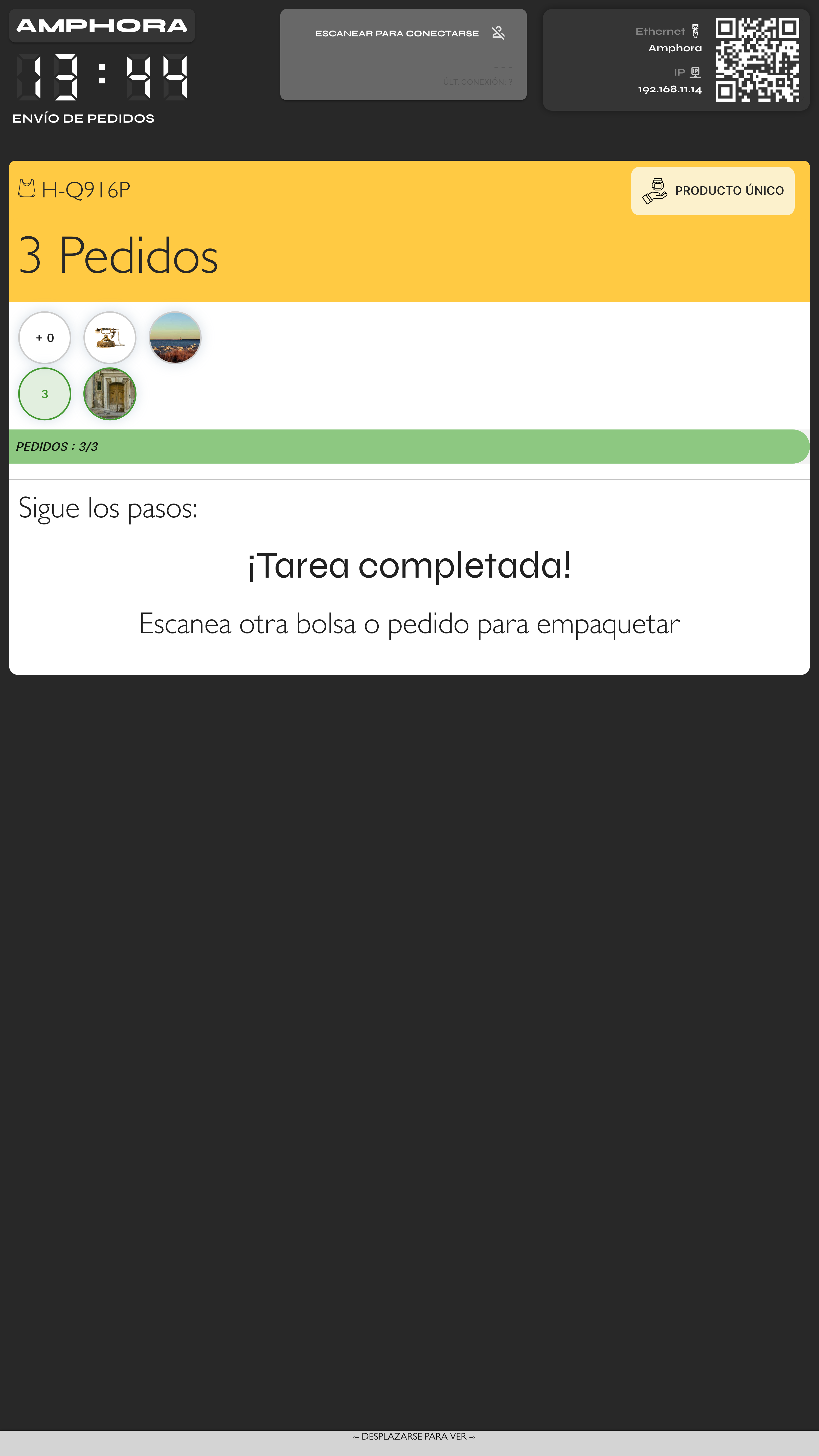The width and height of the screenshot is (819, 1456).
Task: Tap the green circle labeled 3
Action: (x=45, y=394)
